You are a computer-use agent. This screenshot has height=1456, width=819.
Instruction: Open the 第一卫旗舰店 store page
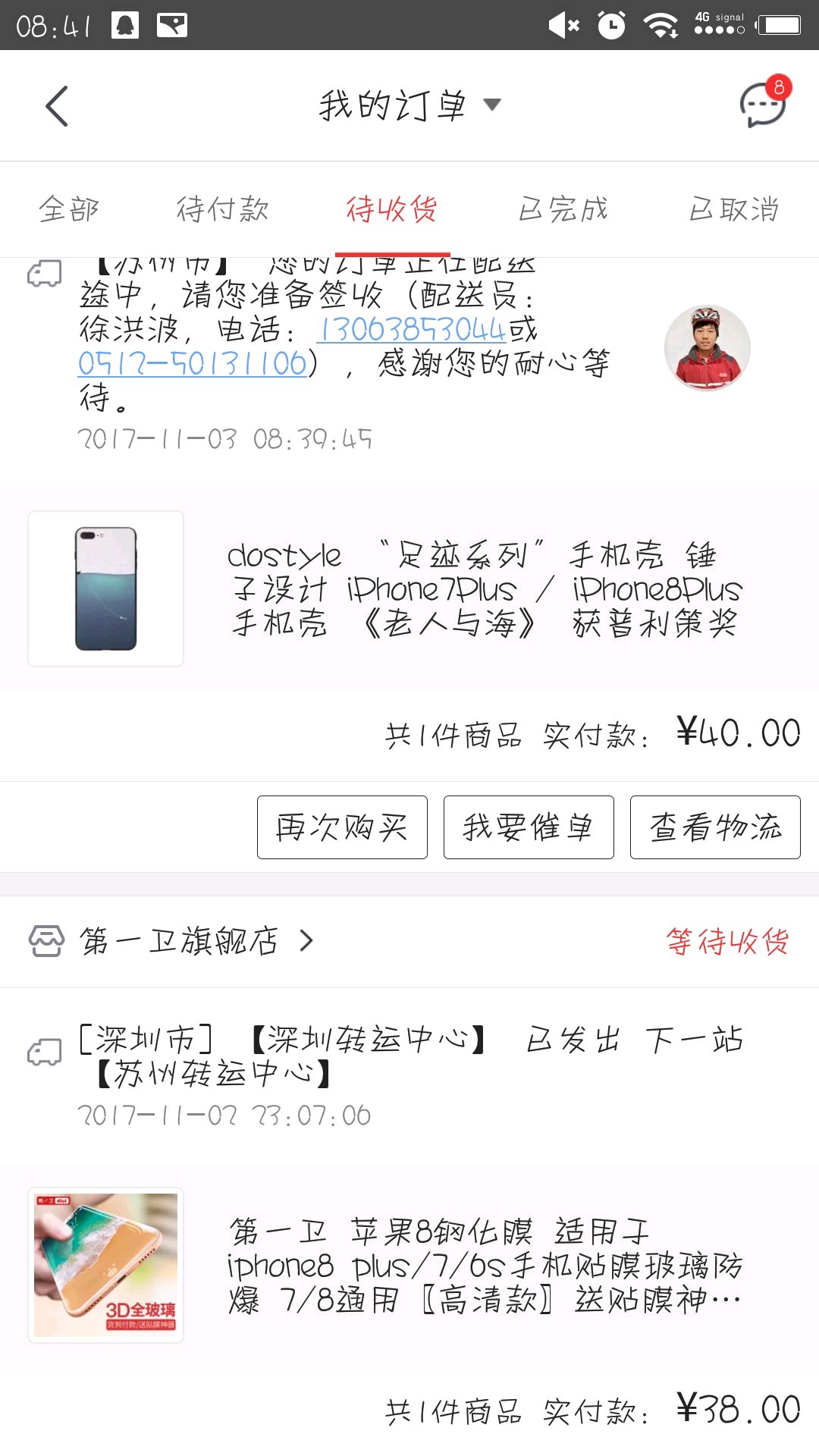[180, 941]
